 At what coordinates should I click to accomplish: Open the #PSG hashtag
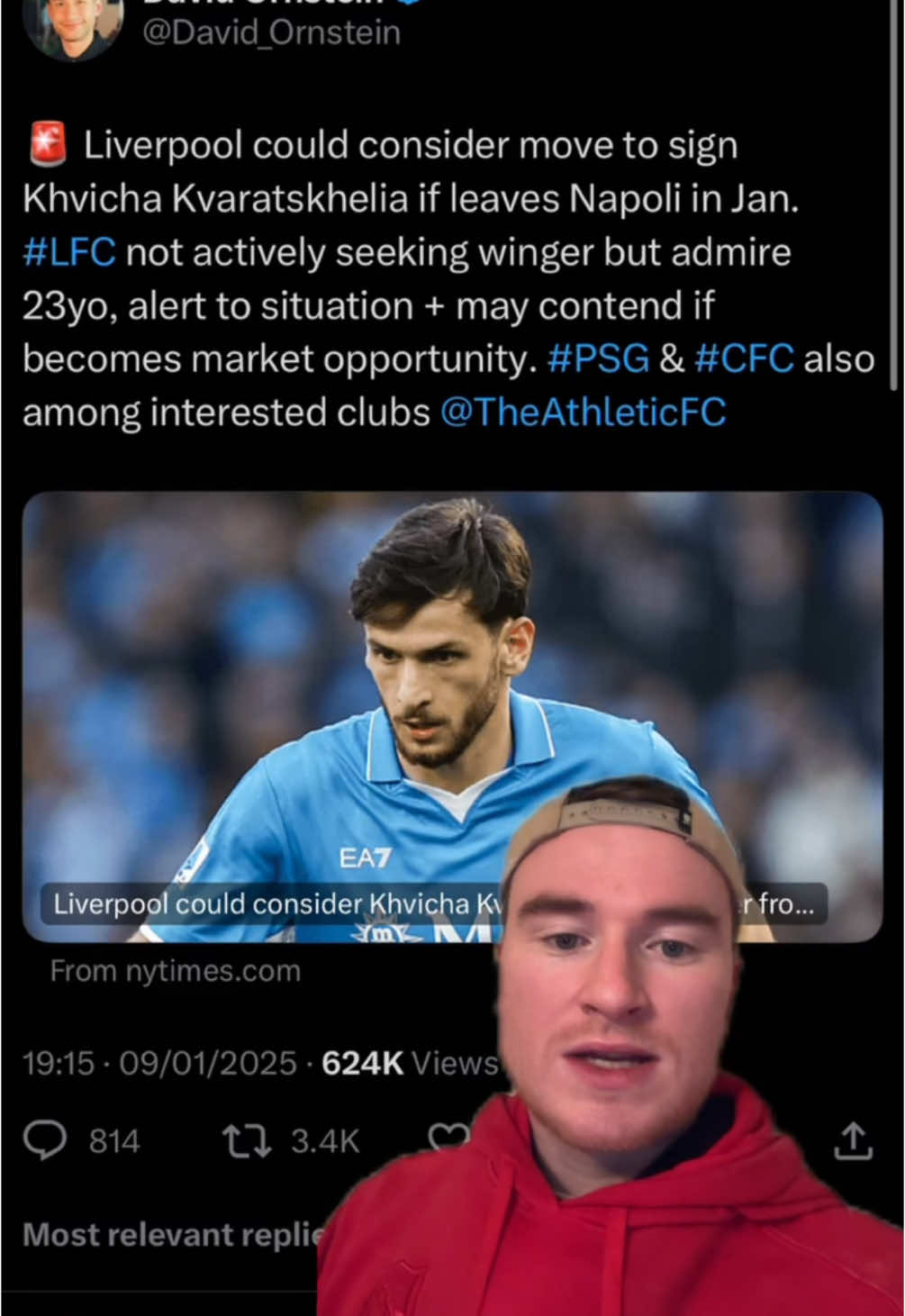[600, 358]
